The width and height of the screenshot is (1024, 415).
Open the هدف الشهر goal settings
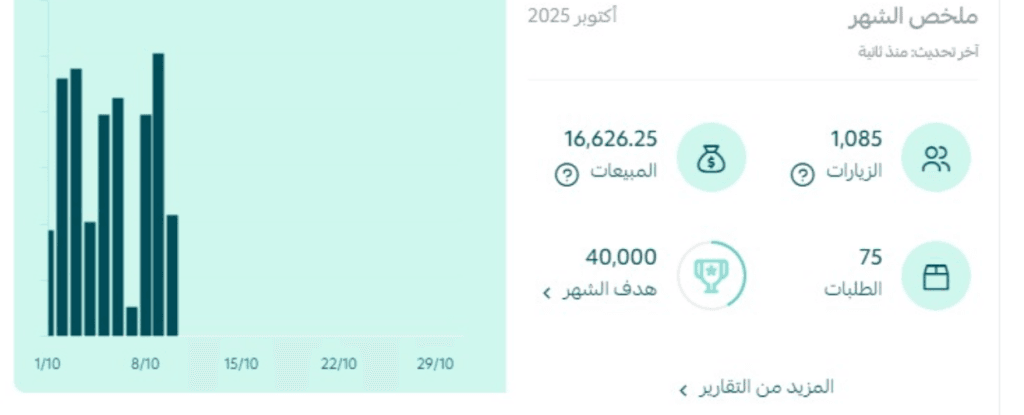point(600,291)
